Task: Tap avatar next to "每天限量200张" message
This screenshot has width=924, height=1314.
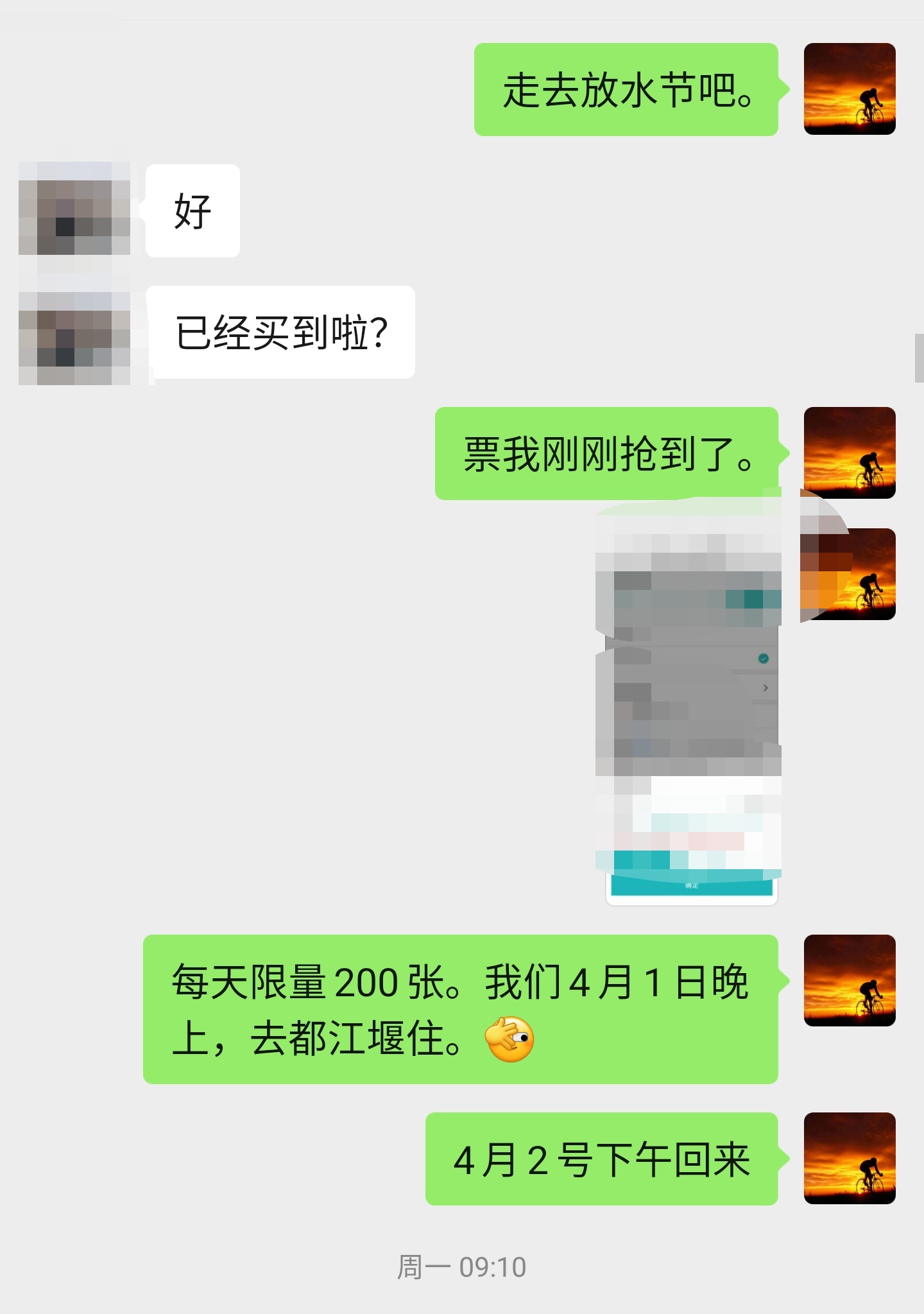Action: coord(849,980)
